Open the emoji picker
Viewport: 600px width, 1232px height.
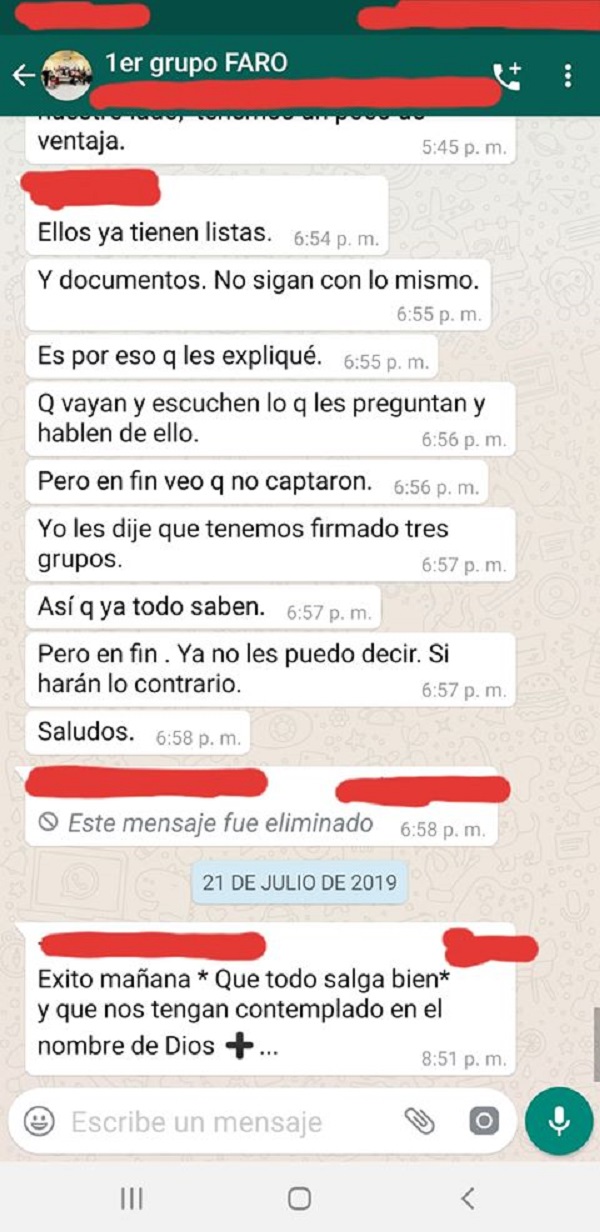(40, 1120)
